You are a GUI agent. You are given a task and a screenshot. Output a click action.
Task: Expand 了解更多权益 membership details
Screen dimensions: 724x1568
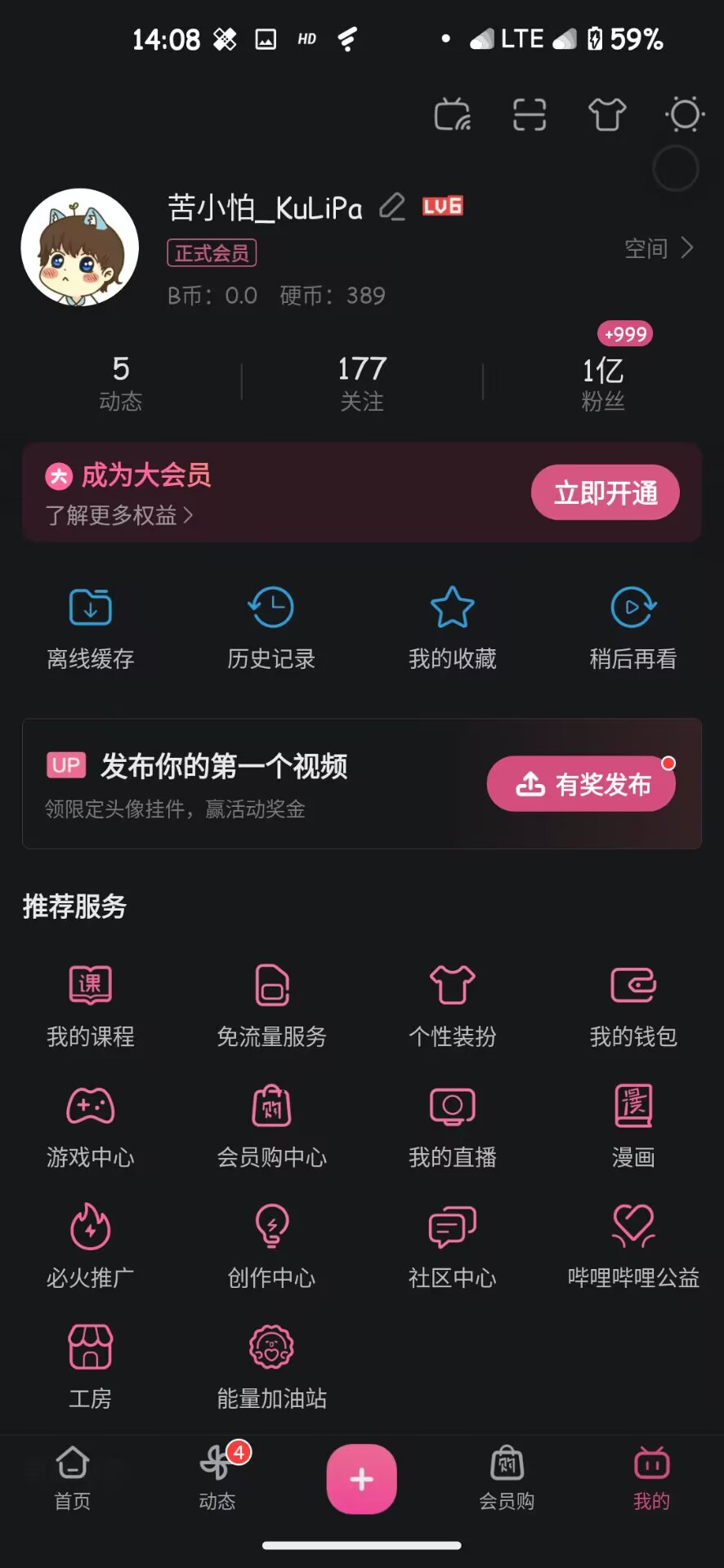click(118, 515)
